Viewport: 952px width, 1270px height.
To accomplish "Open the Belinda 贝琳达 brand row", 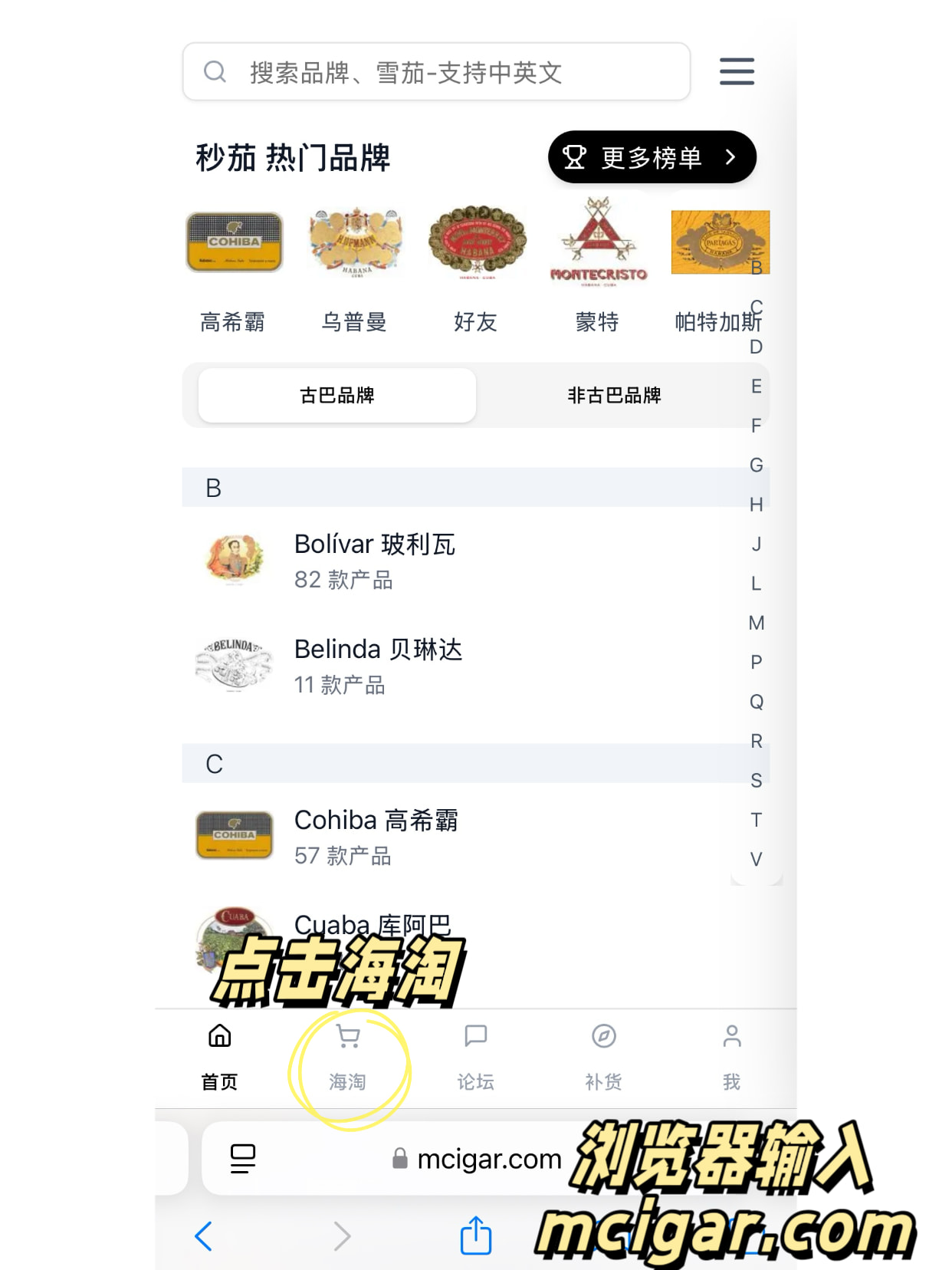I will coord(460,666).
